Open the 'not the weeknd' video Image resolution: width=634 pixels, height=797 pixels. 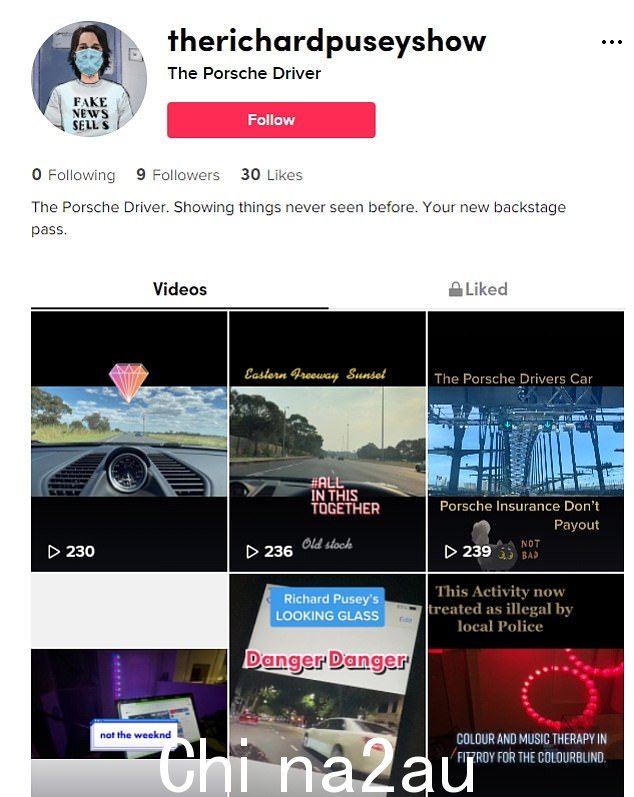pos(129,690)
